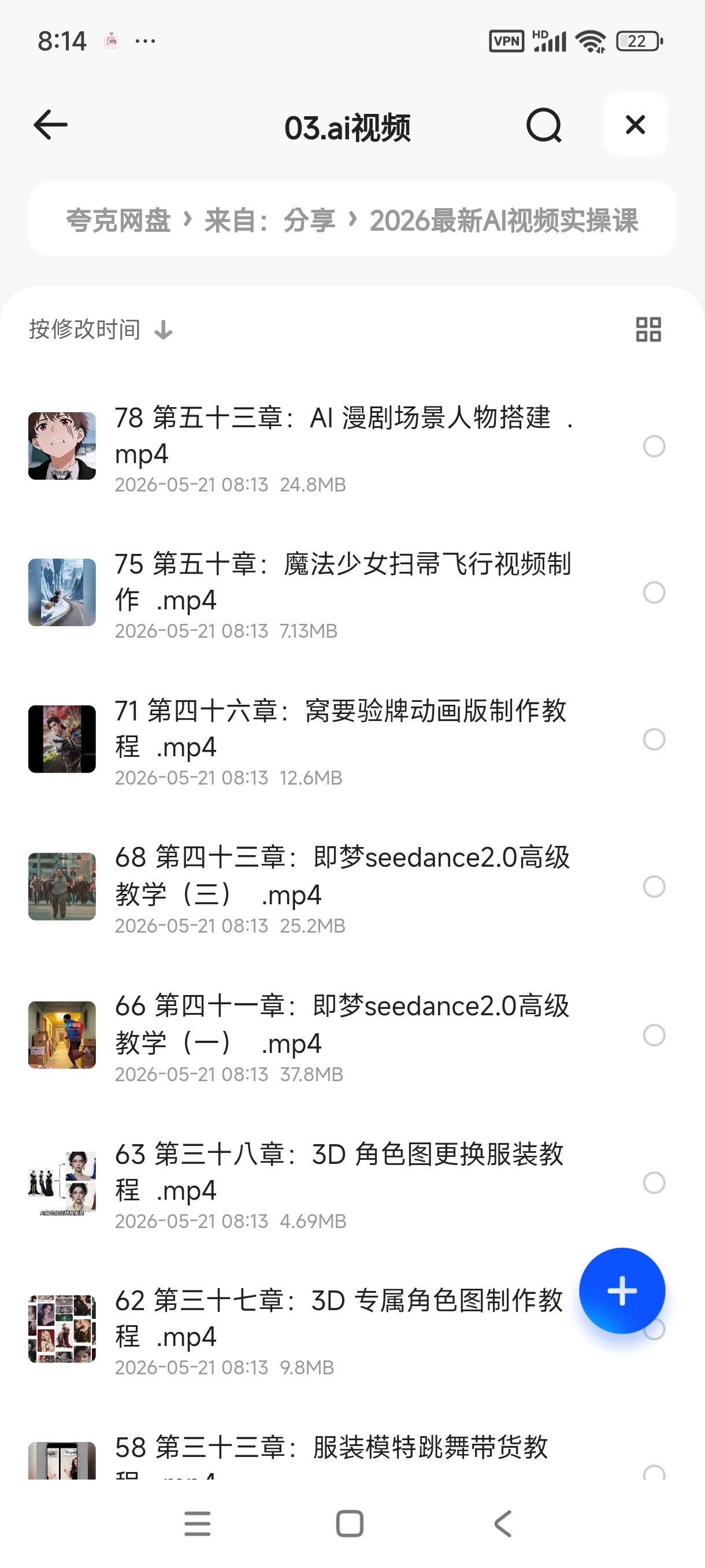Screen dimensions: 705x1568
Task: Go back using the top-left arrow
Action: pyautogui.click(x=50, y=125)
